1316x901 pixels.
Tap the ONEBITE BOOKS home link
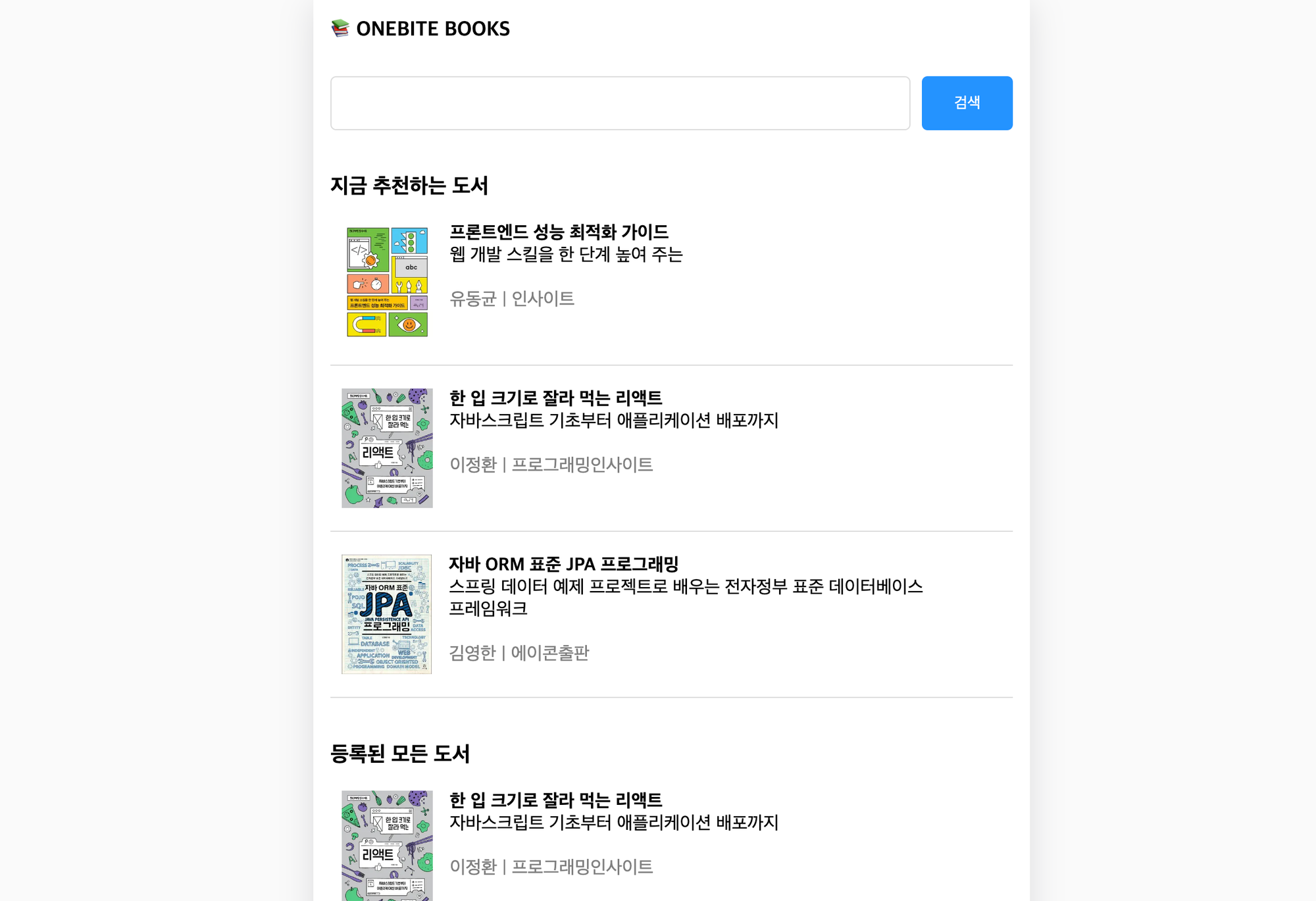point(420,29)
